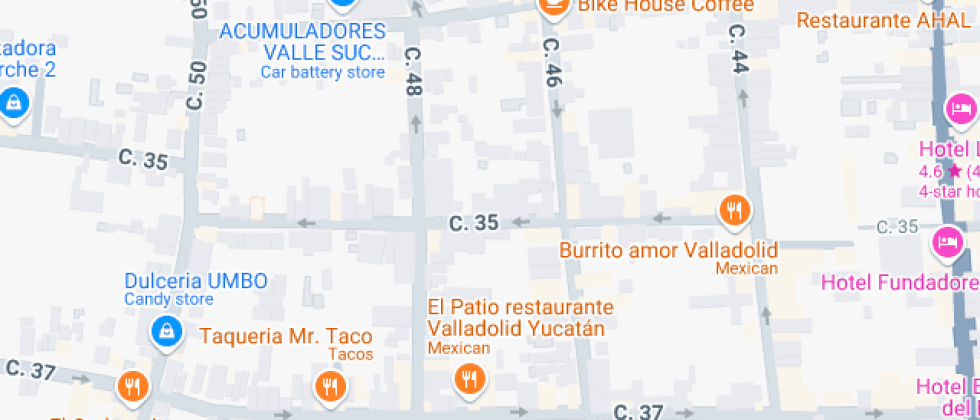Tap the shopping bag pin near Calle 50
Image resolution: width=980 pixels, height=420 pixels.
pyautogui.click(x=14, y=102)
